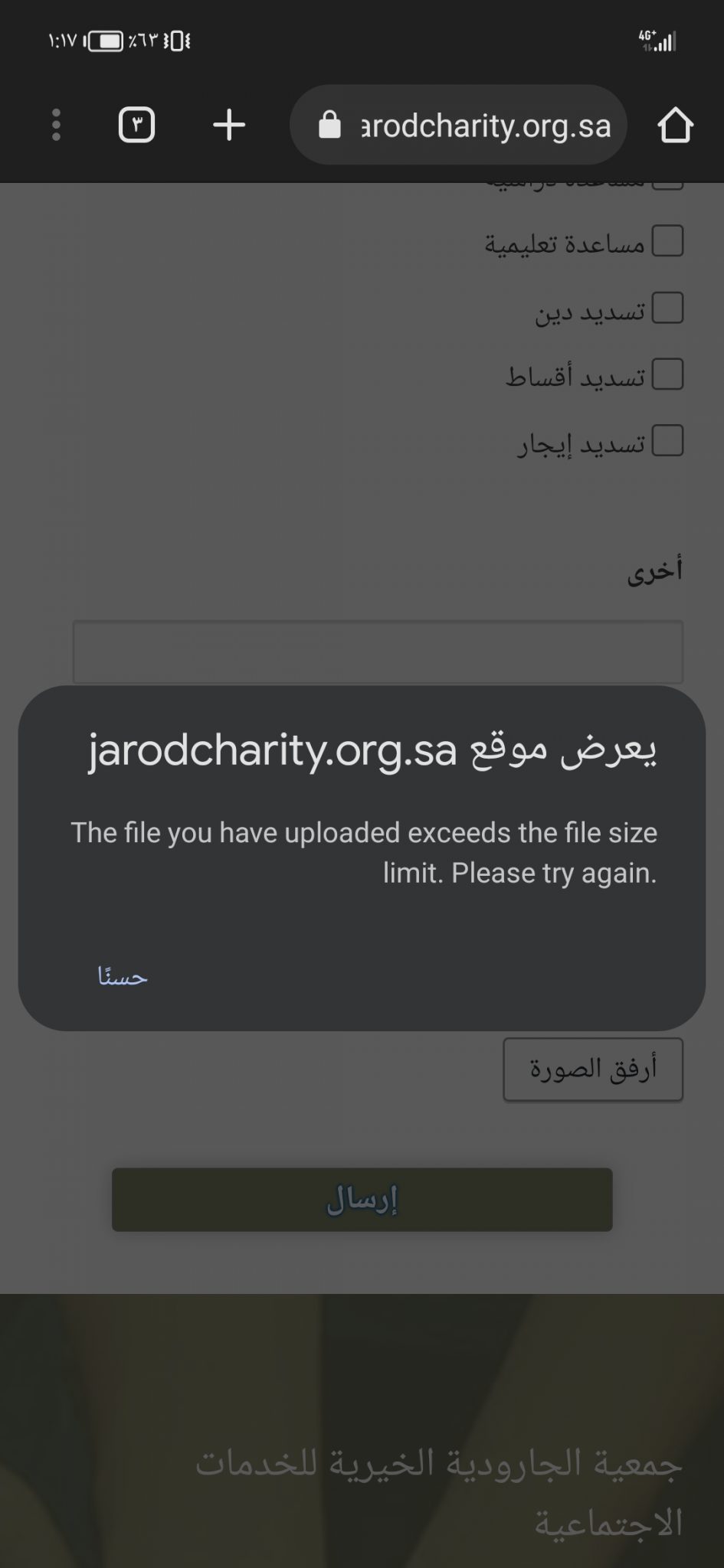Tick the تسديد إيجار checkbox
724x1568 pixels.
tap(667, 441)
